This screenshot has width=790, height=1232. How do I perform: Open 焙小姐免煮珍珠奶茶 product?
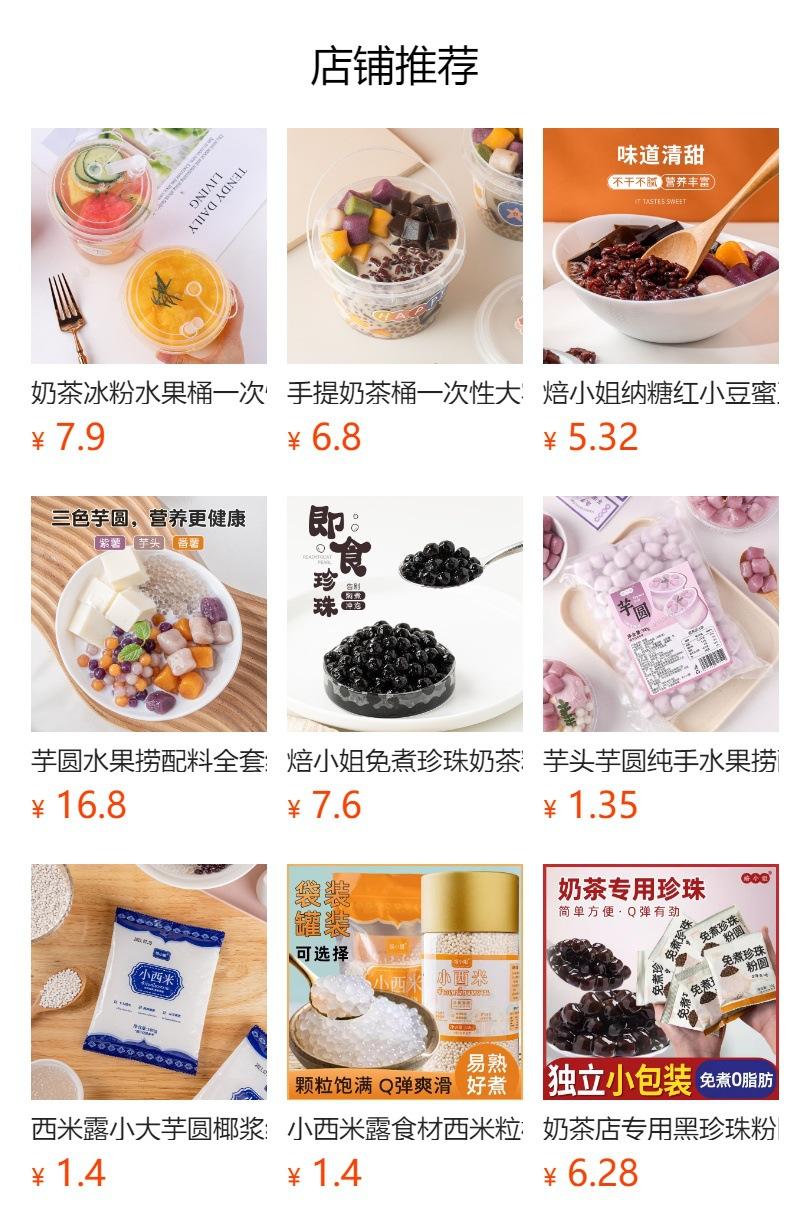[405, 614]
